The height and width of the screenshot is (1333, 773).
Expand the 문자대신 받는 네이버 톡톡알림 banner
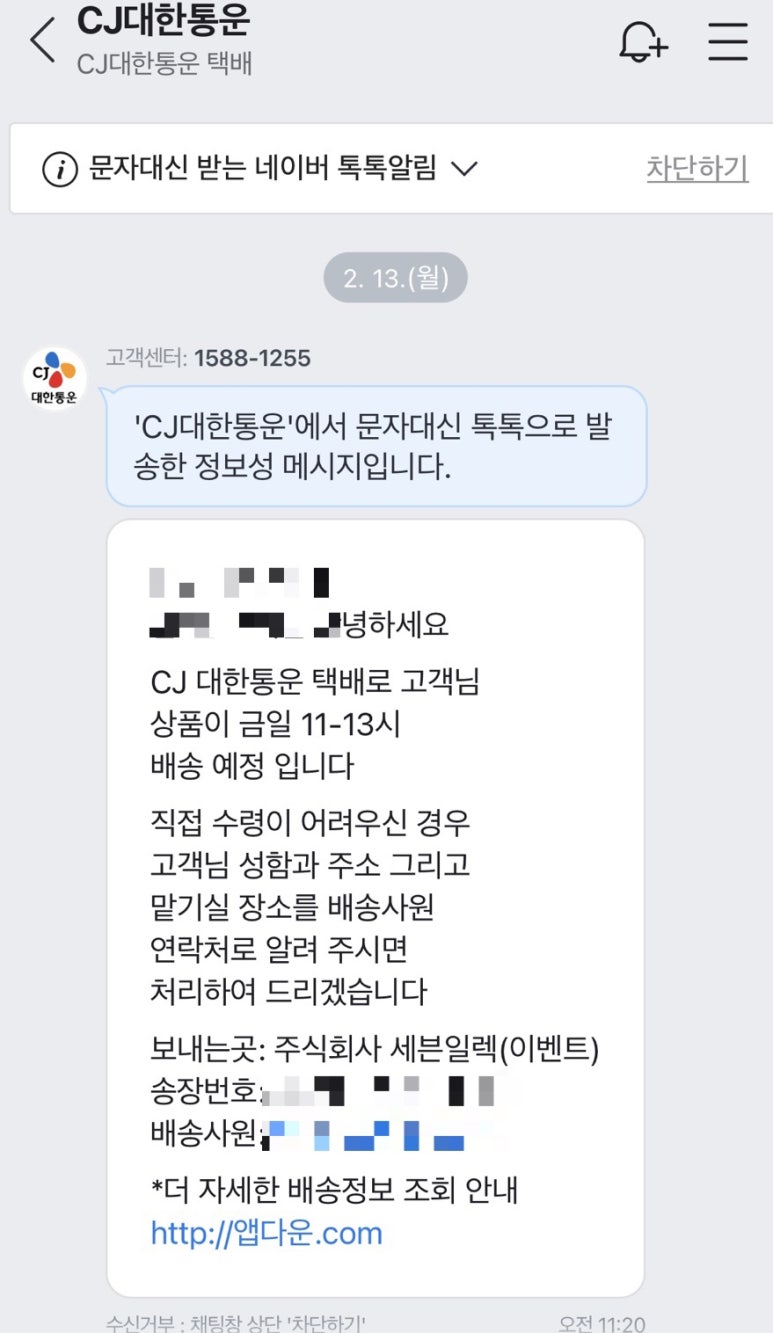[x=260, y=169]
